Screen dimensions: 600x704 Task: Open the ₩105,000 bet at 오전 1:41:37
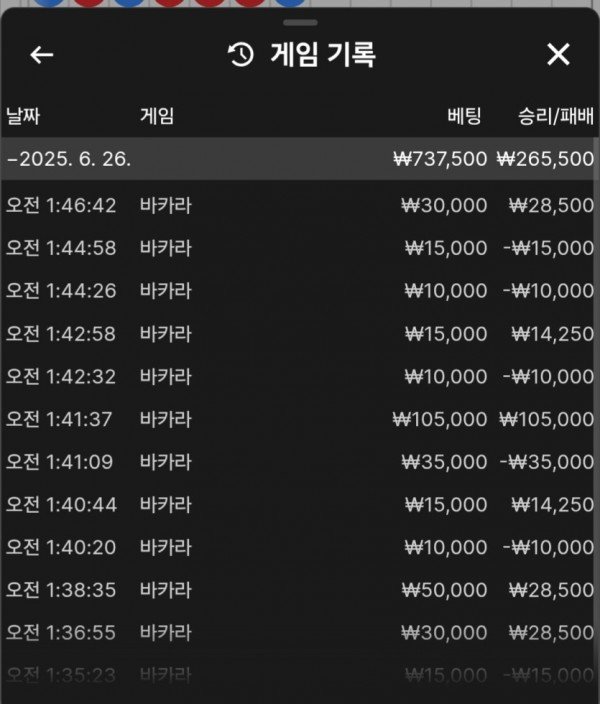pyautogui.click(x=300, y=419)
